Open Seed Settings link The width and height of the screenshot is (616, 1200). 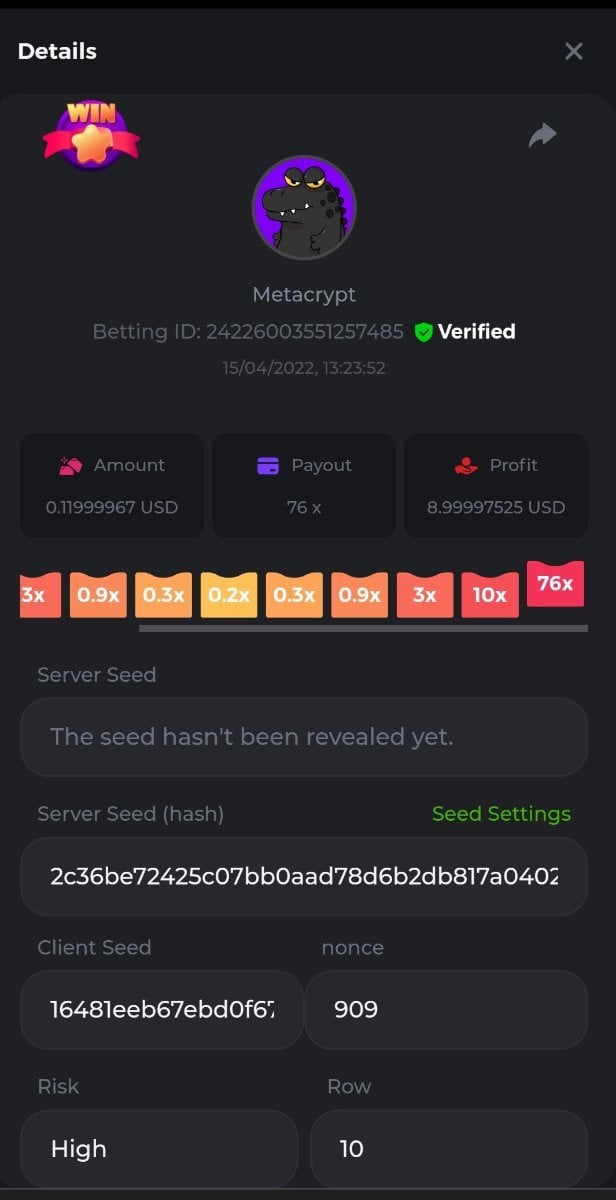(x=501, y=814)
